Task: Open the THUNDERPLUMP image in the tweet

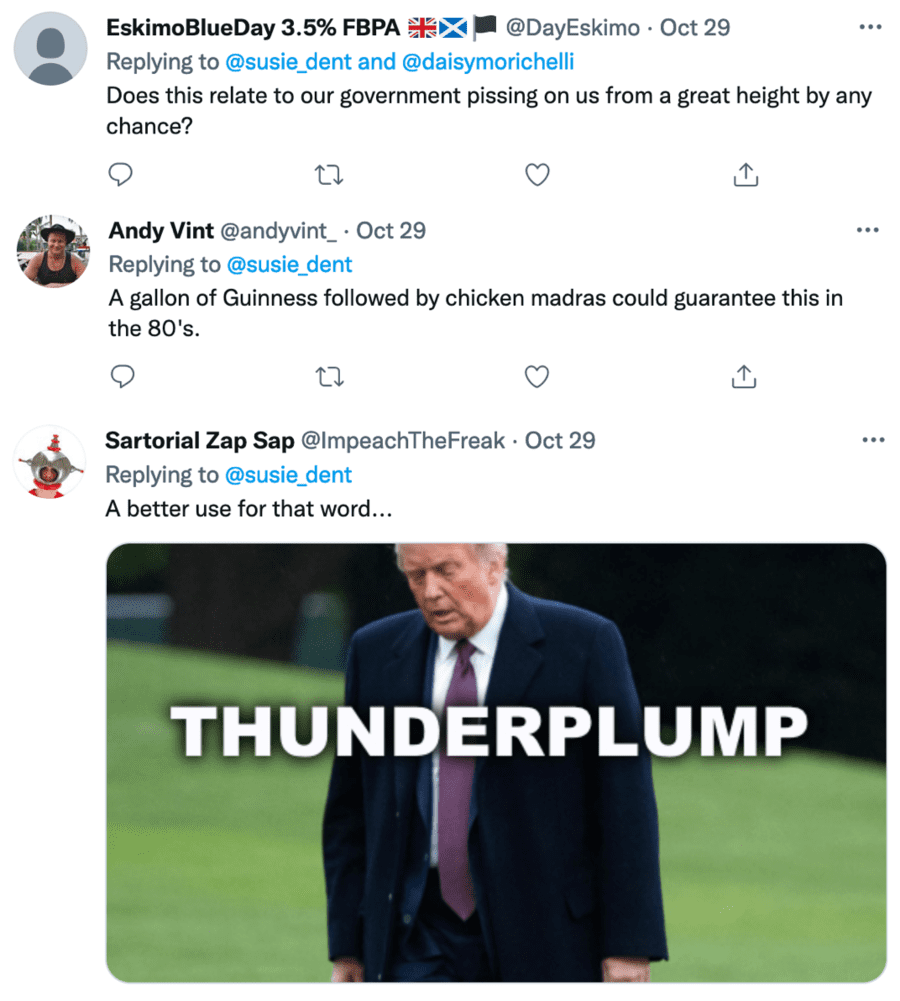Action: 496,762
